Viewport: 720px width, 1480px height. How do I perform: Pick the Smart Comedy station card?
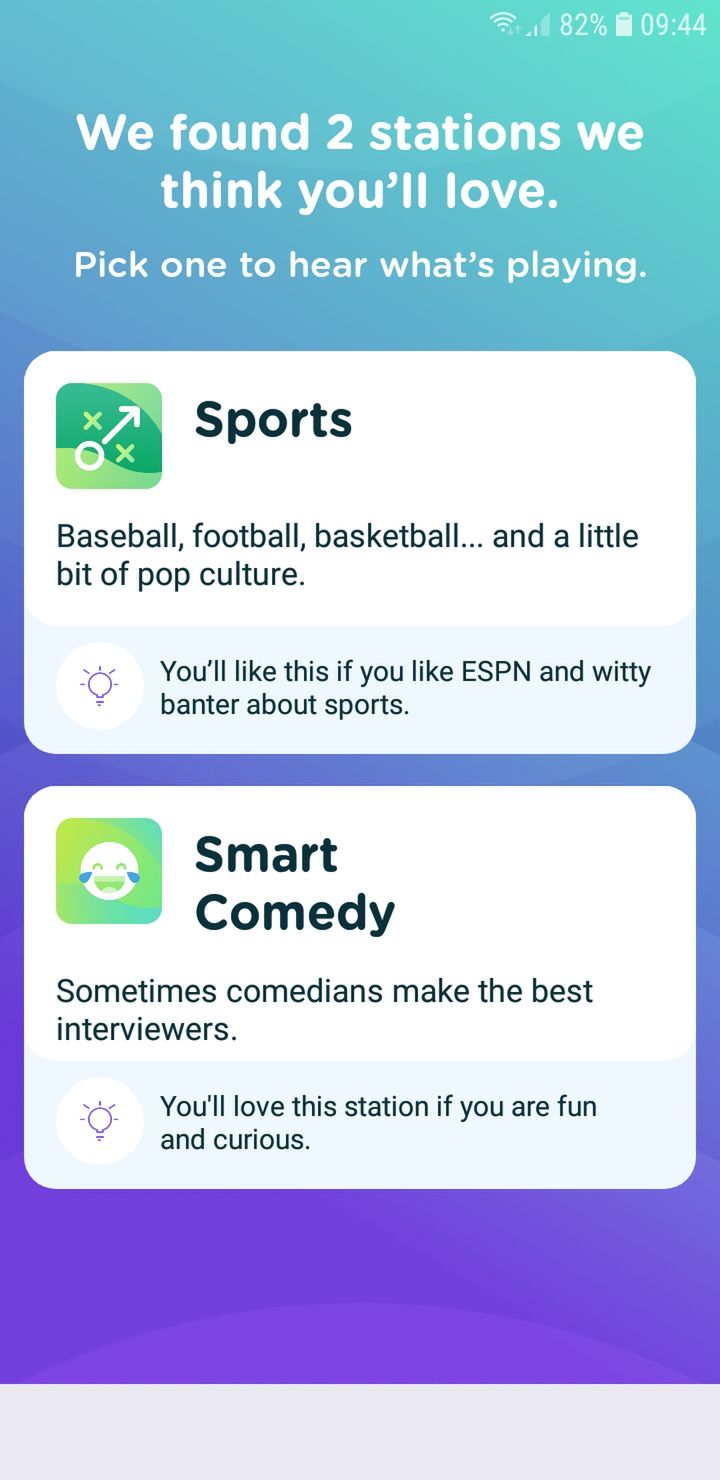(360, 987)
